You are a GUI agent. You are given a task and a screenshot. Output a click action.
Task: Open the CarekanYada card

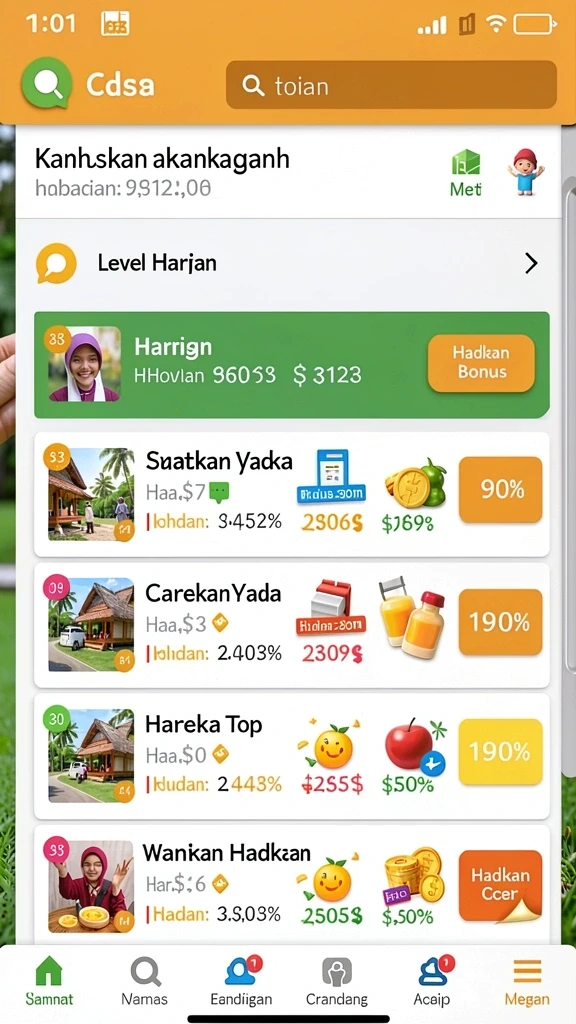click(x=292, y=625)
